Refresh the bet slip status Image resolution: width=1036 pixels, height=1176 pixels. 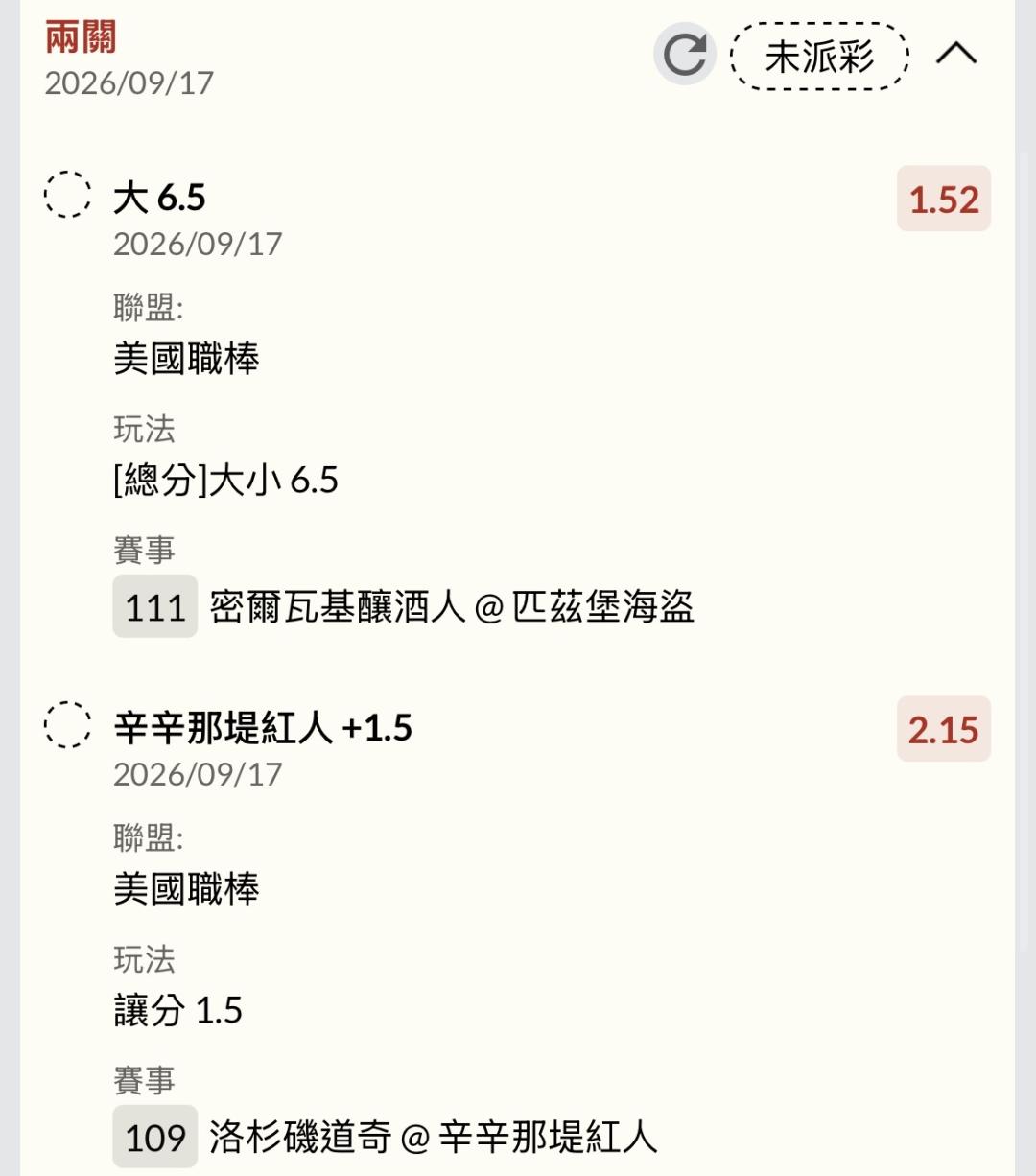click(685, 54)
